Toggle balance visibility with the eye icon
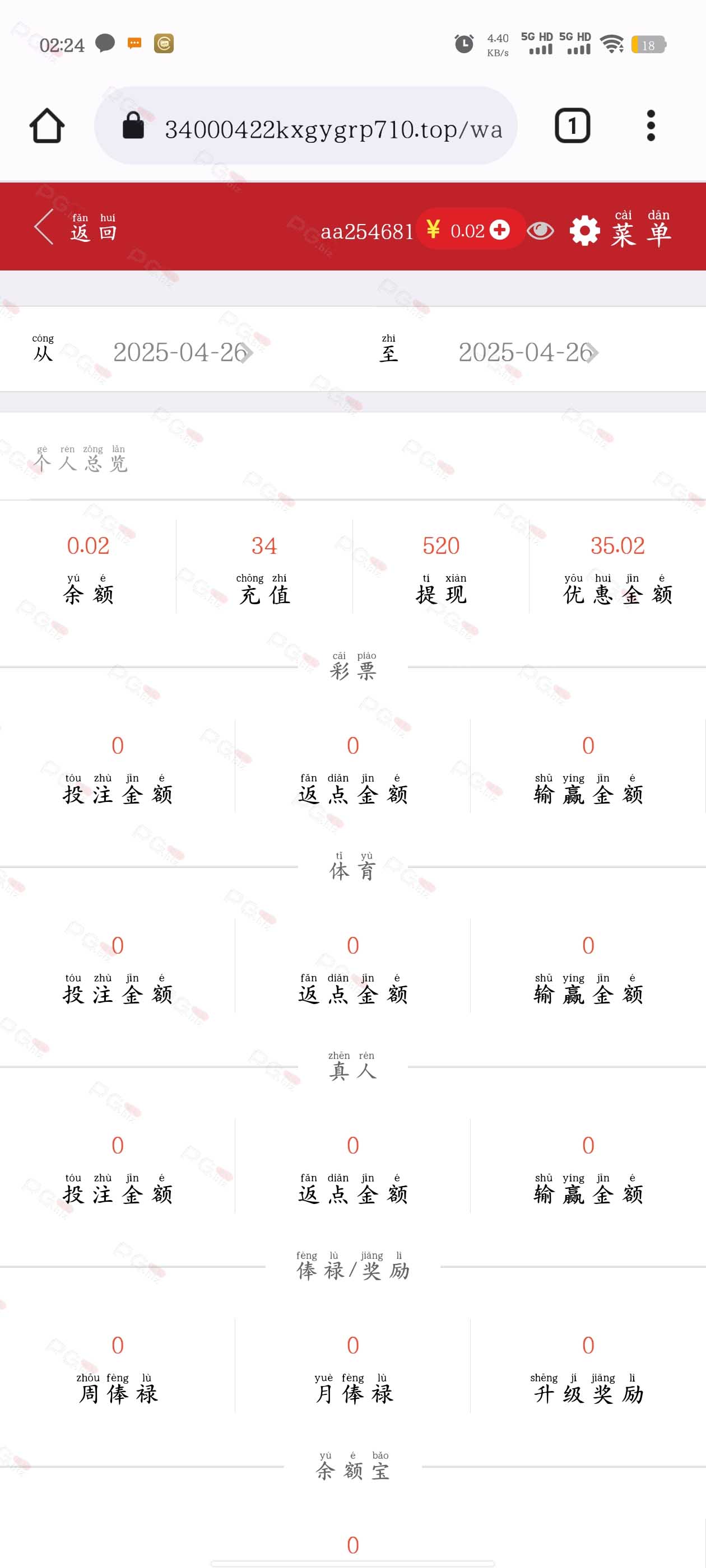 pos(540,231)
